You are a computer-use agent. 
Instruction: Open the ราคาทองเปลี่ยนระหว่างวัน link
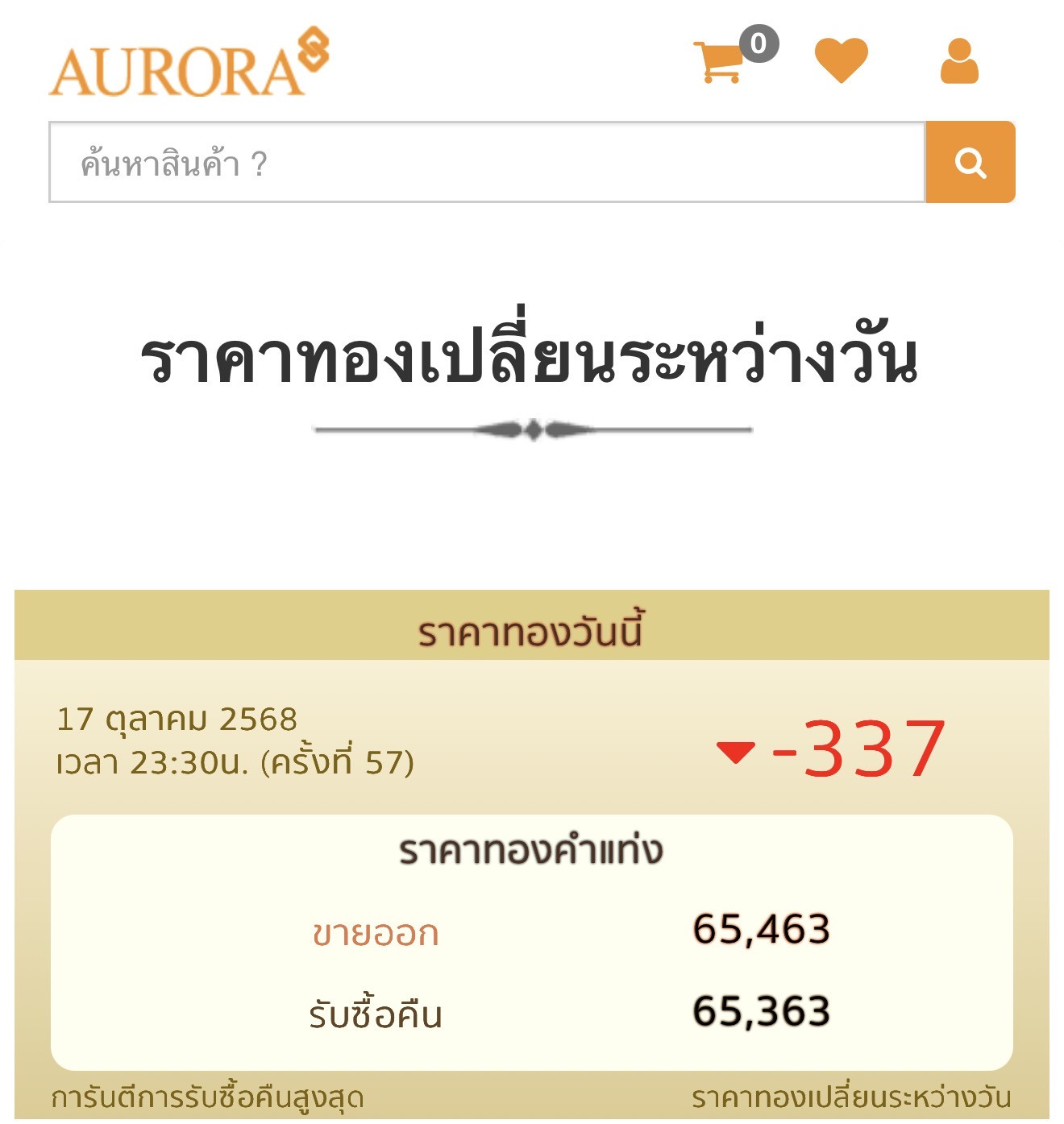pos(851,1097)
